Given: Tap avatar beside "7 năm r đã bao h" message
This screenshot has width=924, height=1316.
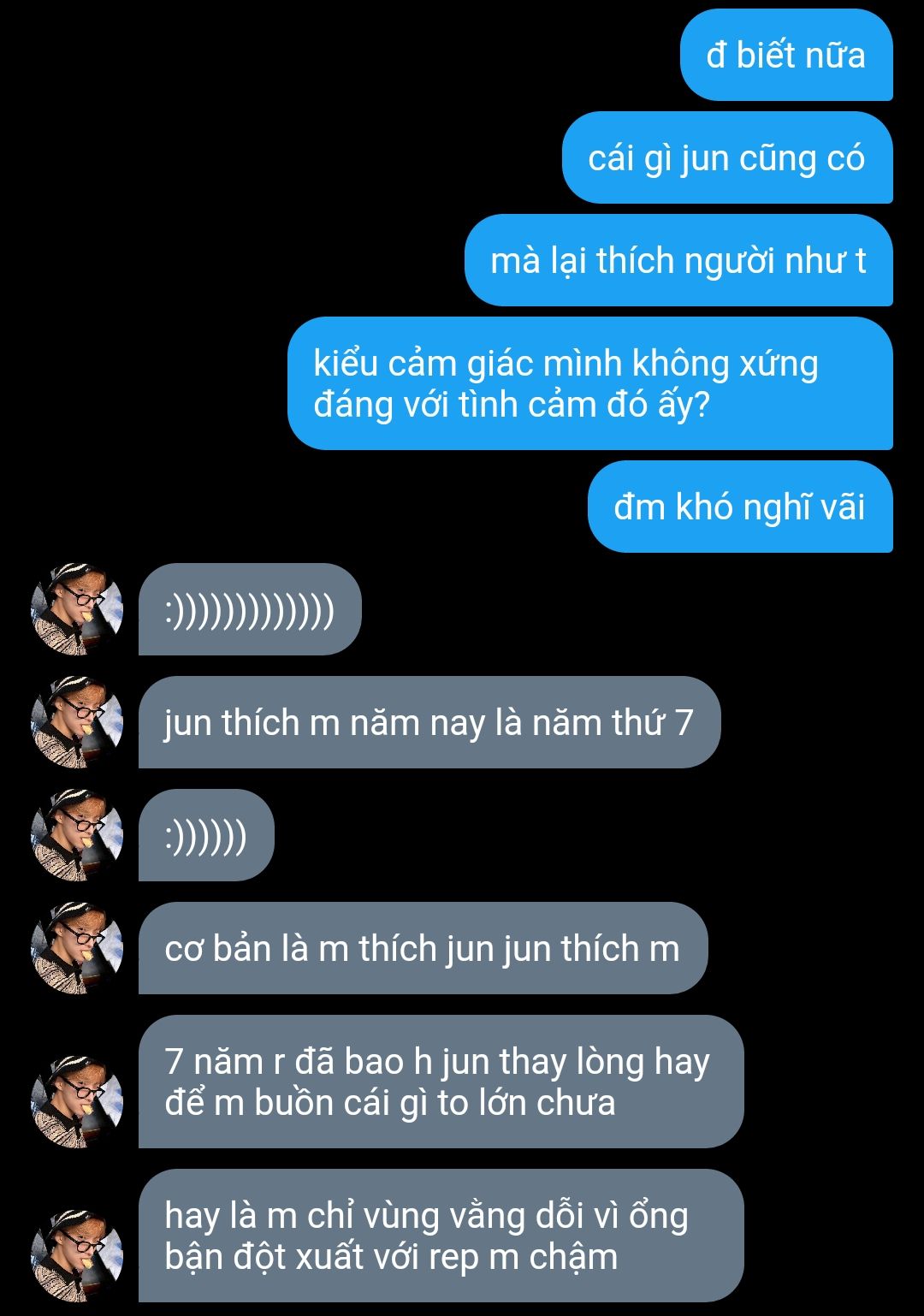Looking at the screenshot, I should tap(77, 1101).
